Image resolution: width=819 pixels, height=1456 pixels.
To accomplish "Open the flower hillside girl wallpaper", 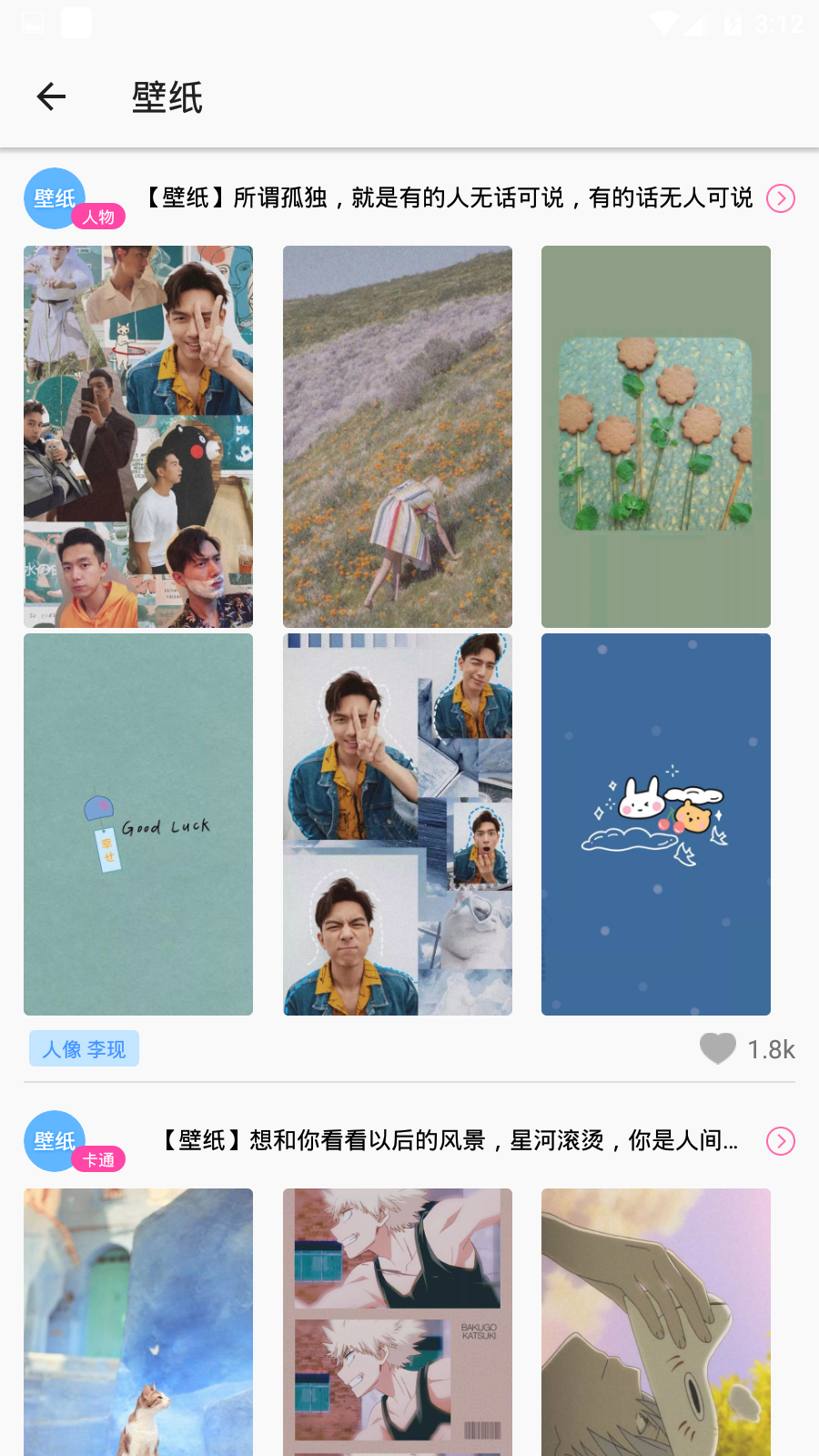I will point(397,436).
